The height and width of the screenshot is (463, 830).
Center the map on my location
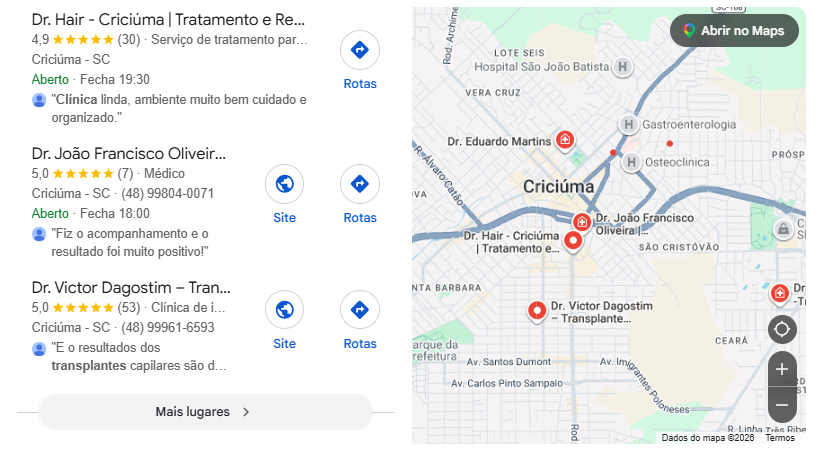click(782, 329)
